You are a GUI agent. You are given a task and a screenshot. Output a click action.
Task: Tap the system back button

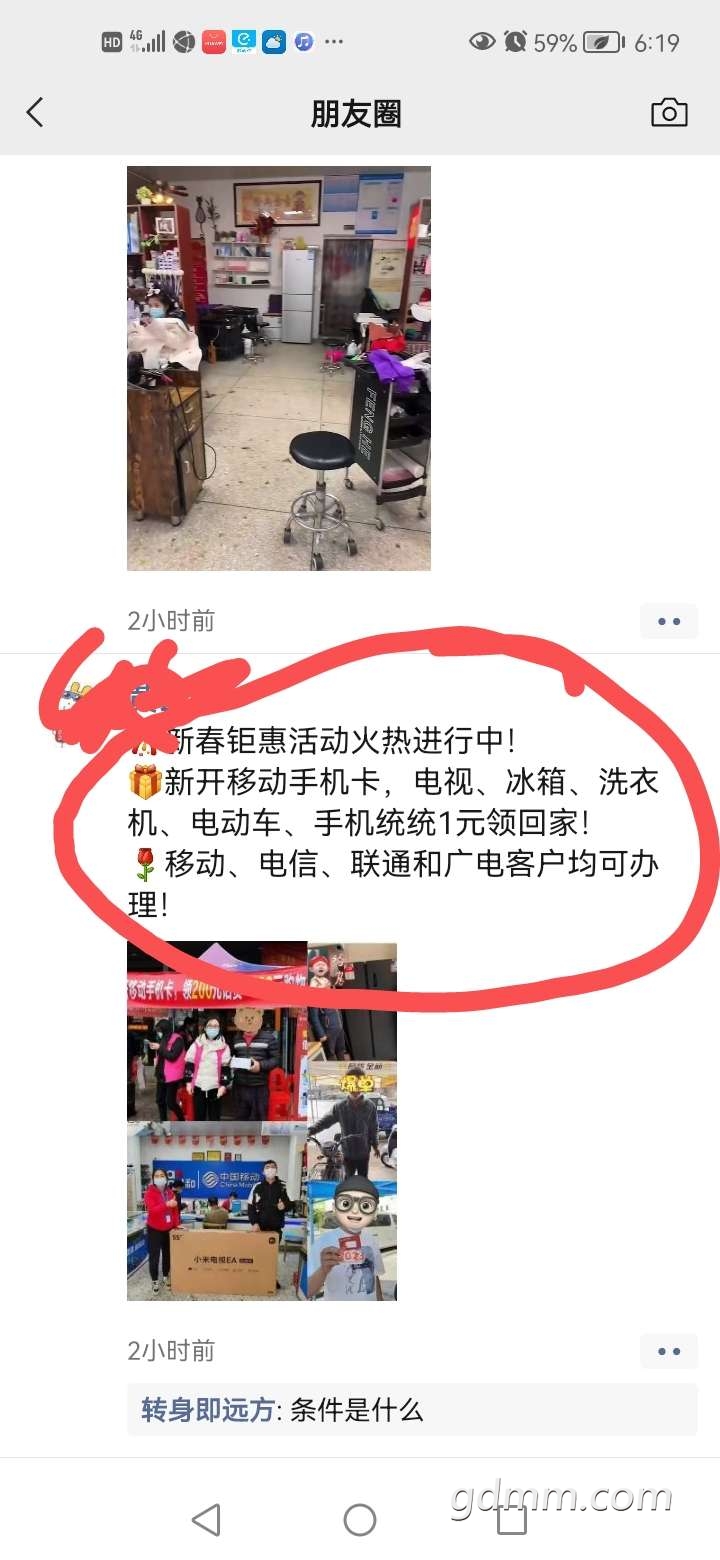[x=206, y=1520]
